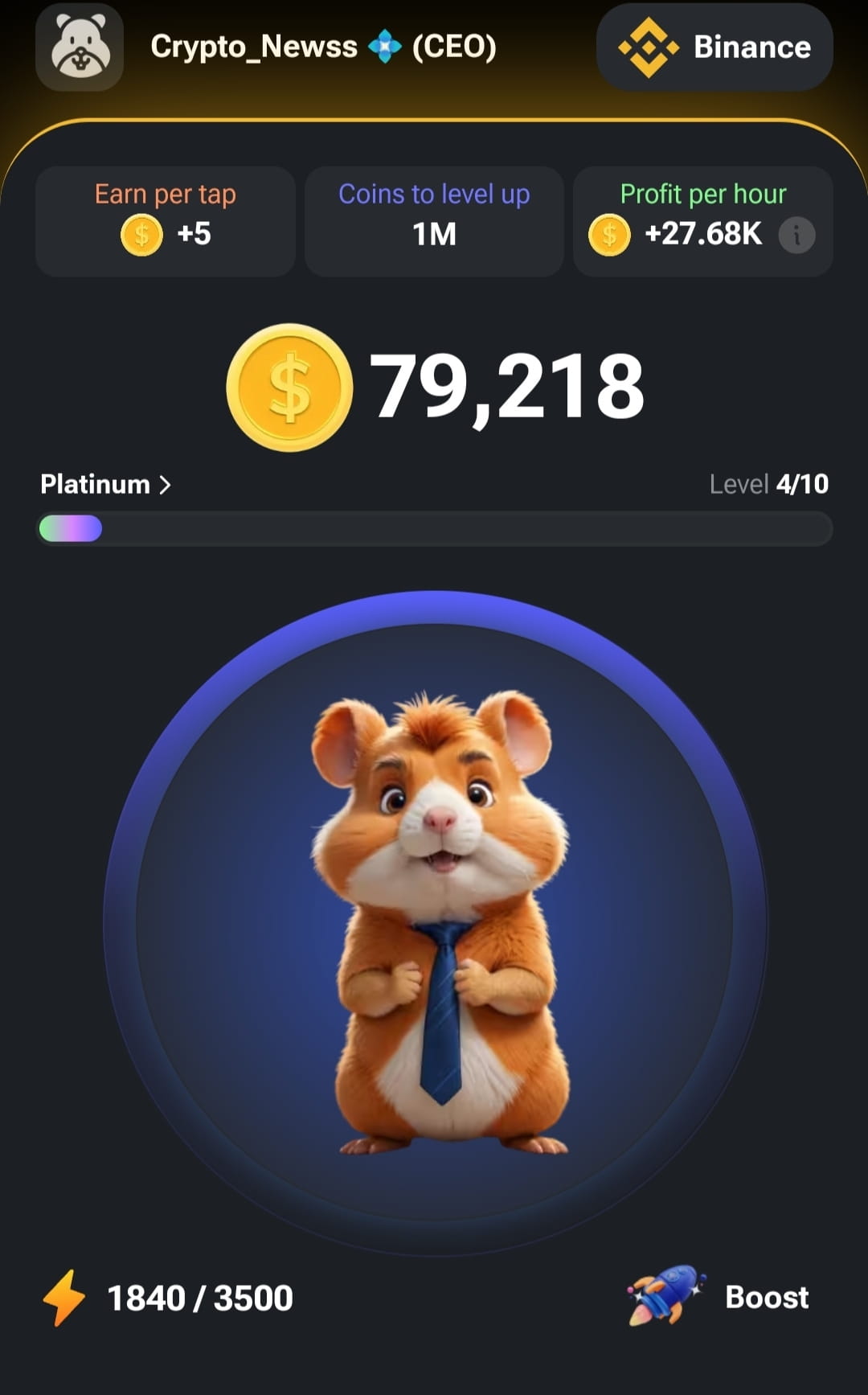
Task: Click the Level 4/10 label
Action: [x=768, y=484]
